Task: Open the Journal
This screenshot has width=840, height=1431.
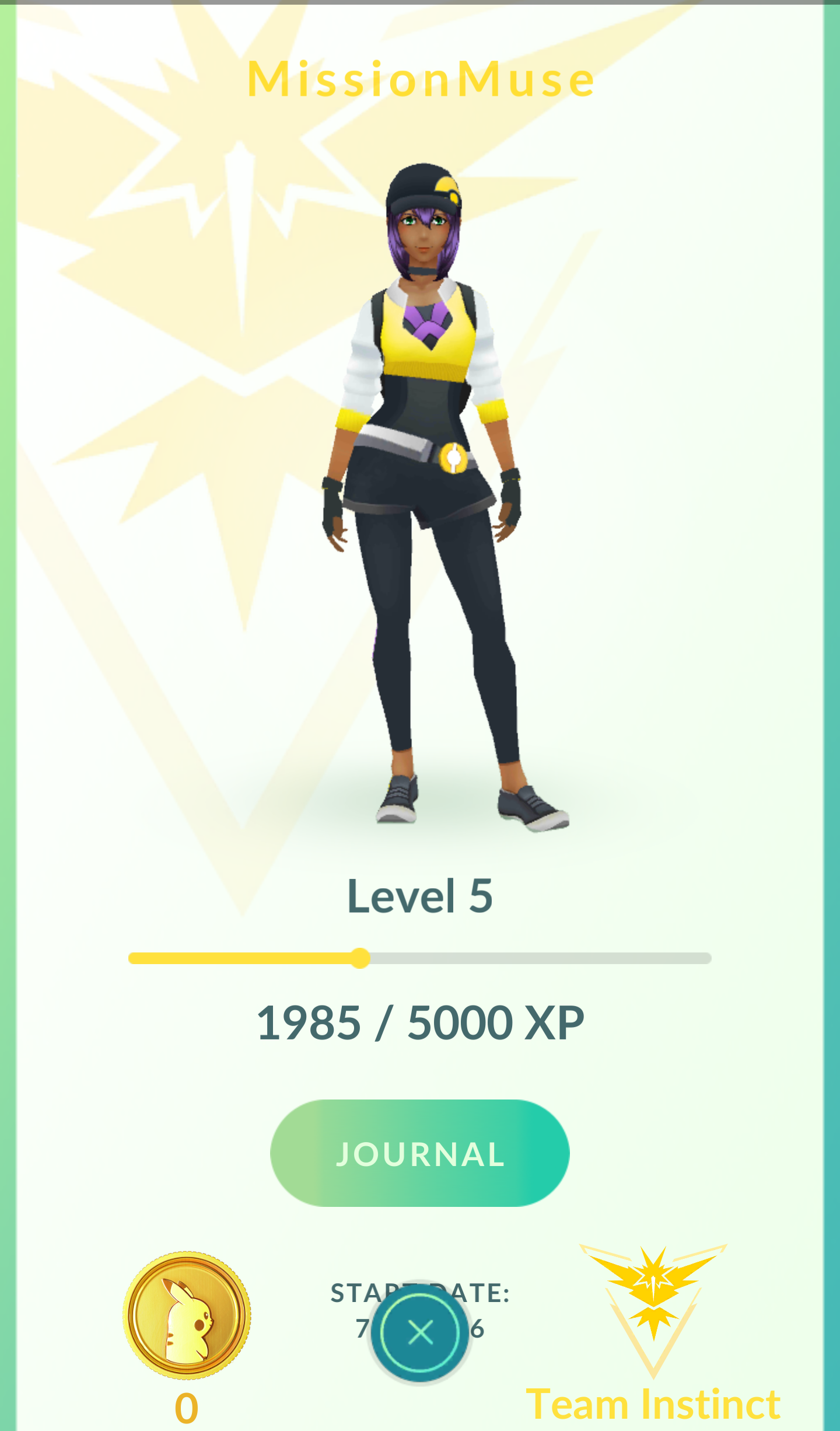Action: 419,1153
